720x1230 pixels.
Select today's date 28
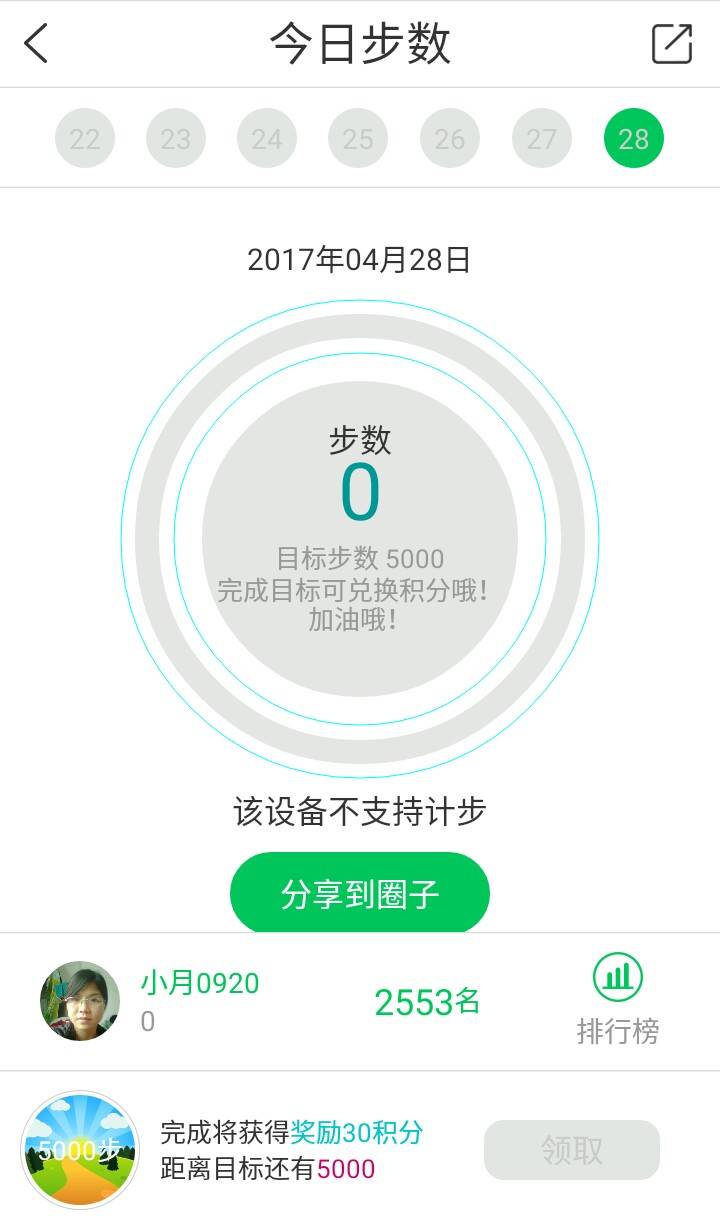tap(633, 139)
